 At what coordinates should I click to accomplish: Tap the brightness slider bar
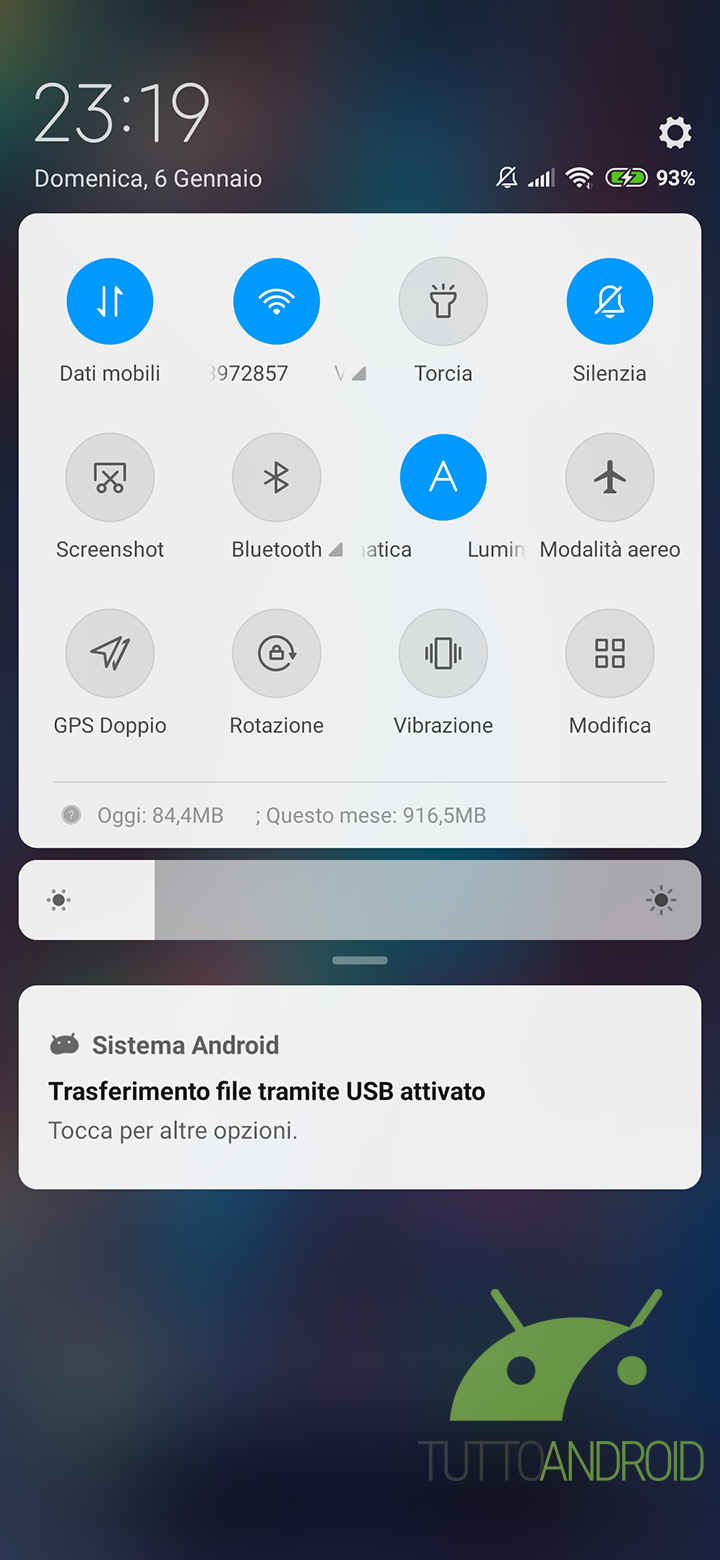tap(360, 900)
